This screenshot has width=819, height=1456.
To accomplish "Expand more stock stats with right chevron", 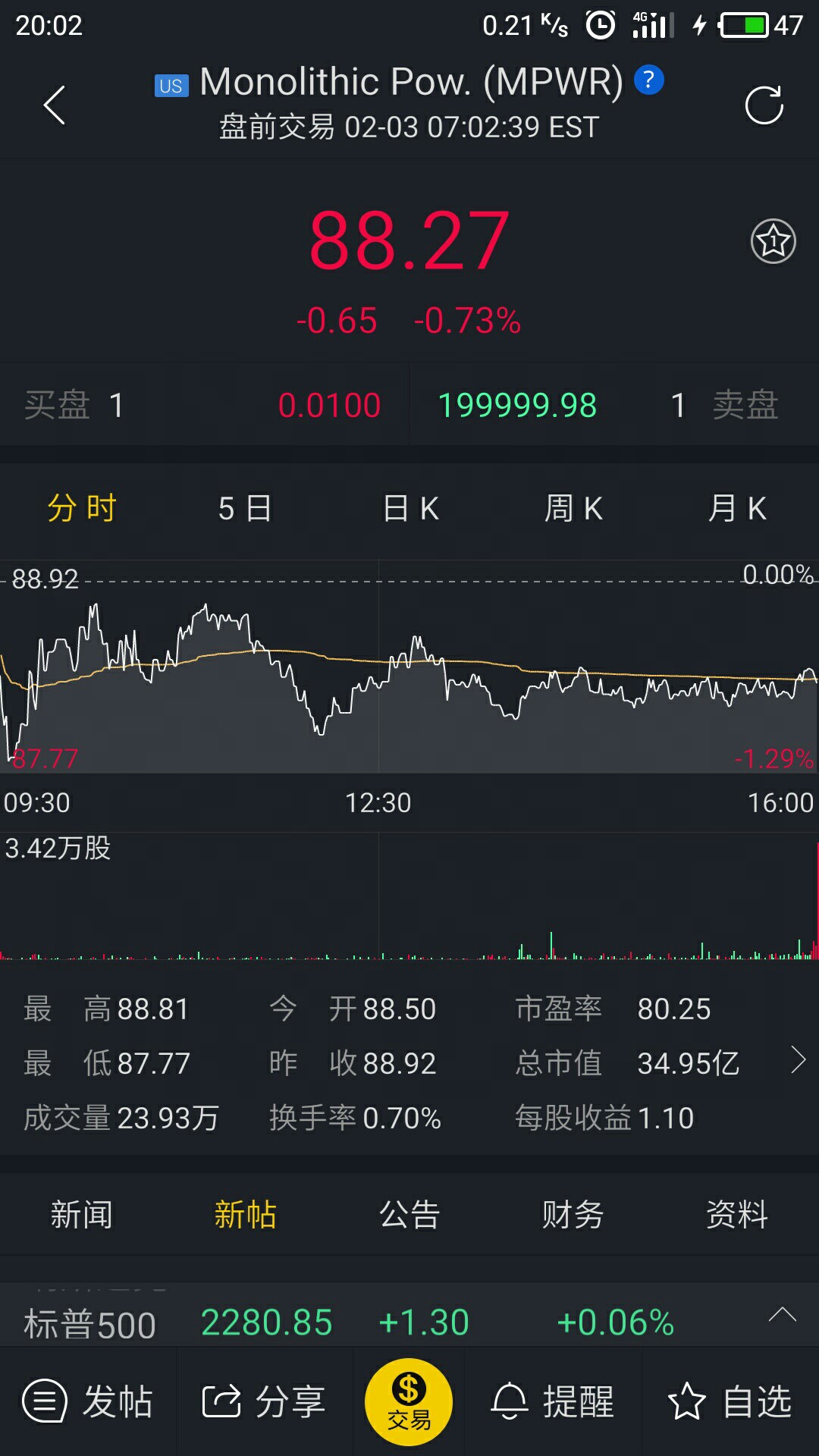I will pyautogui.click(x=798, y=1060).
